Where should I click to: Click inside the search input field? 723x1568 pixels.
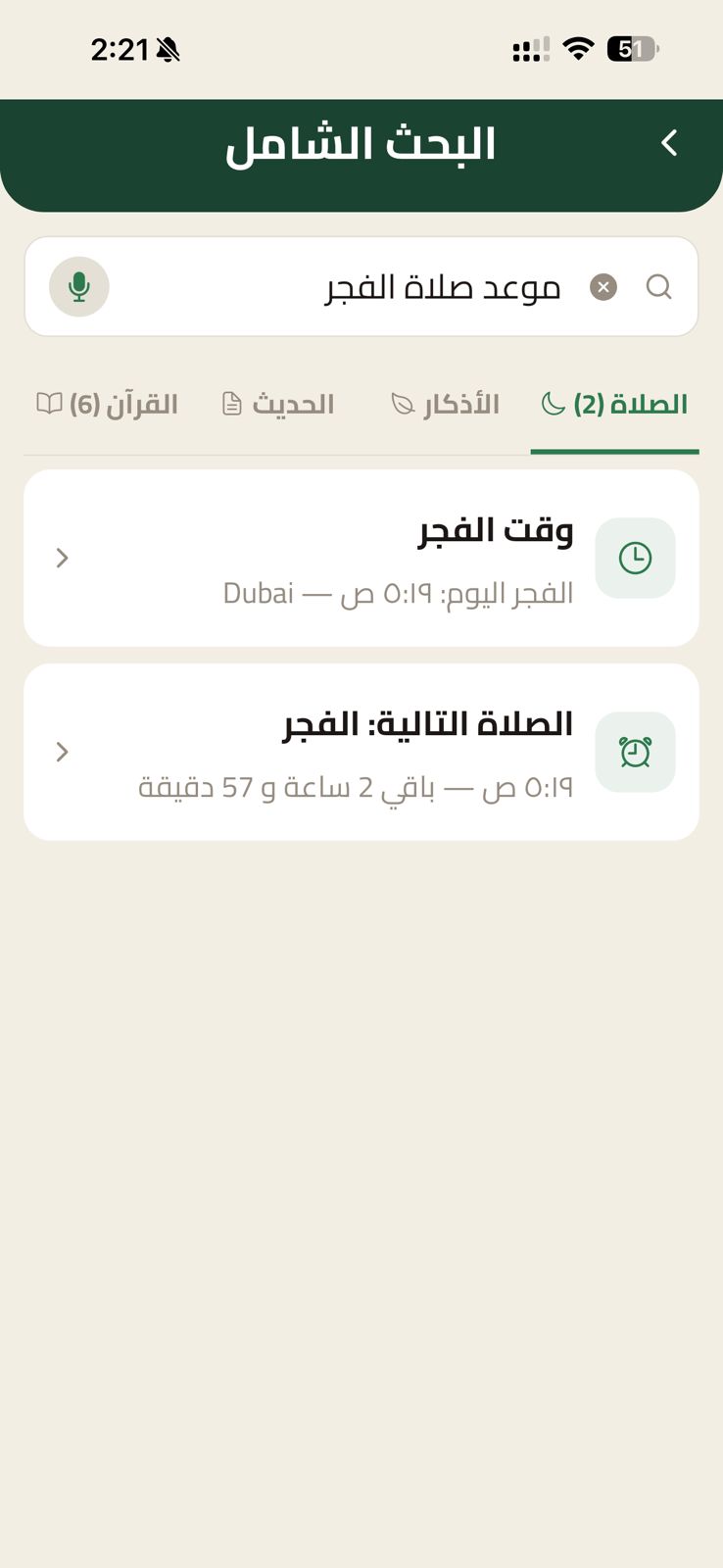[392, 286]
